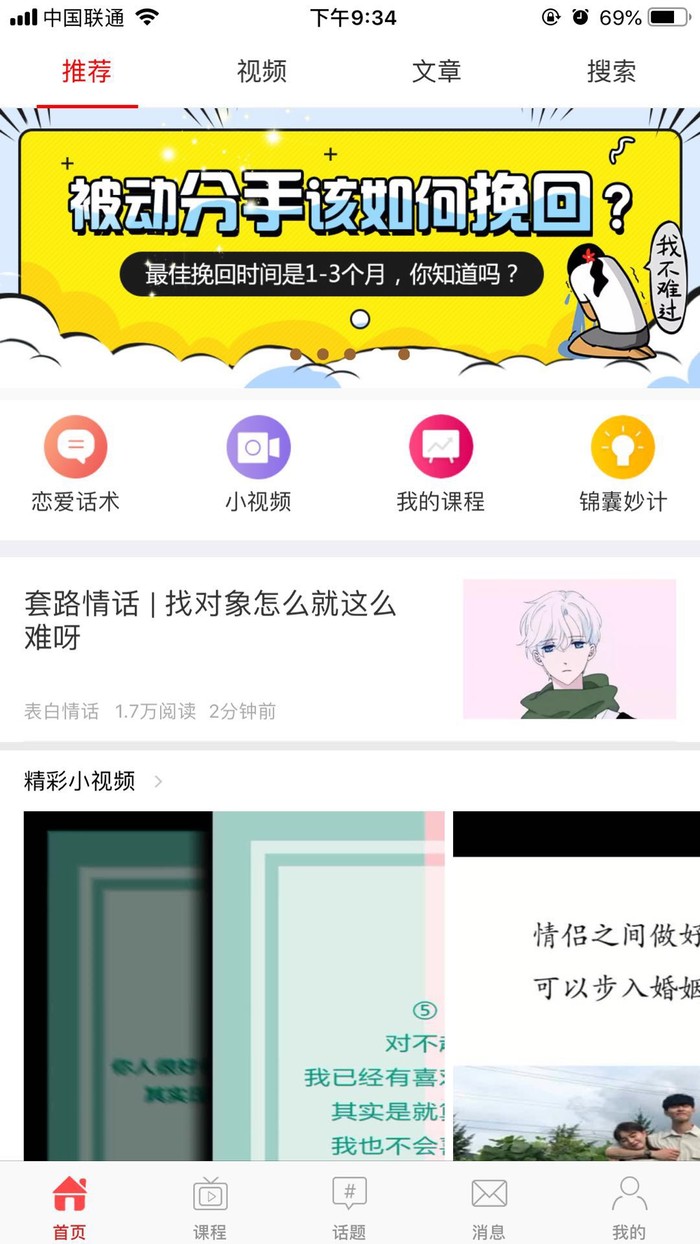Image resolution: width=700 pixels, height=1244 pixels.
Task: Switch to the 文章 top tab
Action: coord(436,72)
